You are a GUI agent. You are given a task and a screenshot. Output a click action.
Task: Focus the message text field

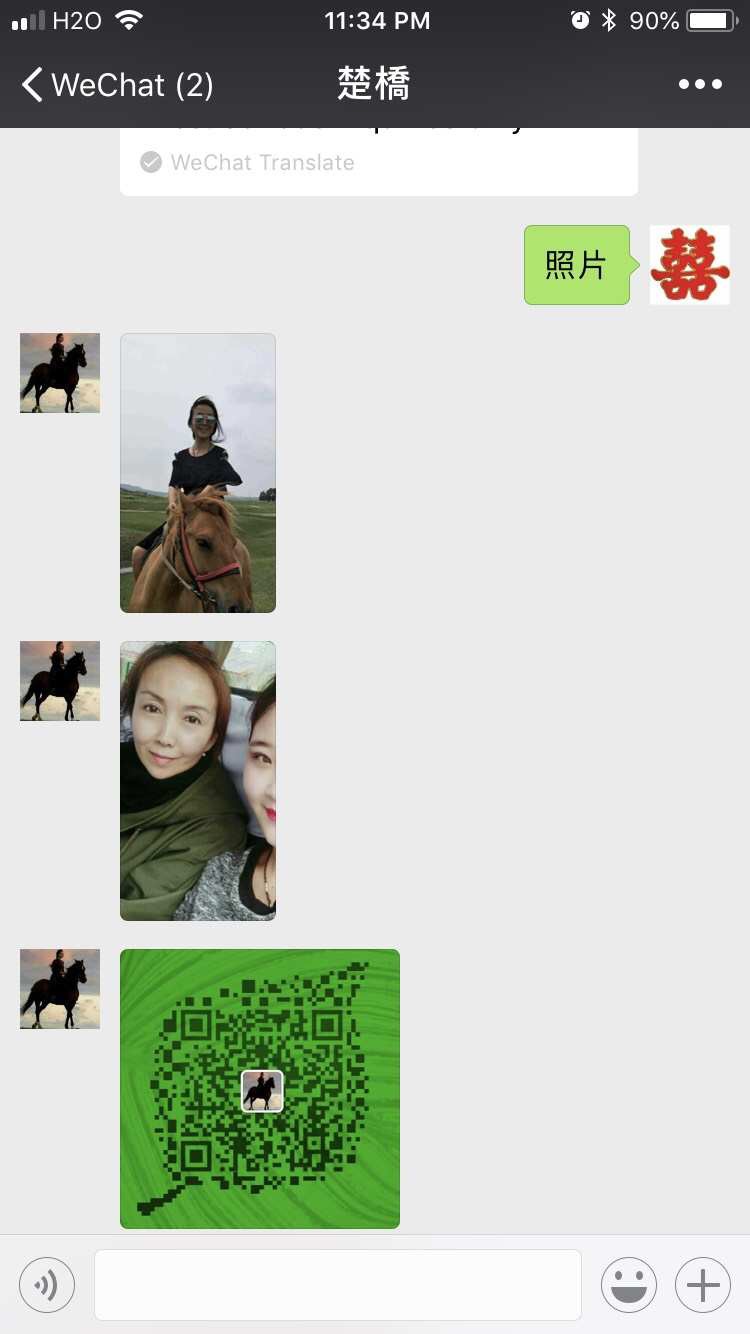click(338, 1284)
